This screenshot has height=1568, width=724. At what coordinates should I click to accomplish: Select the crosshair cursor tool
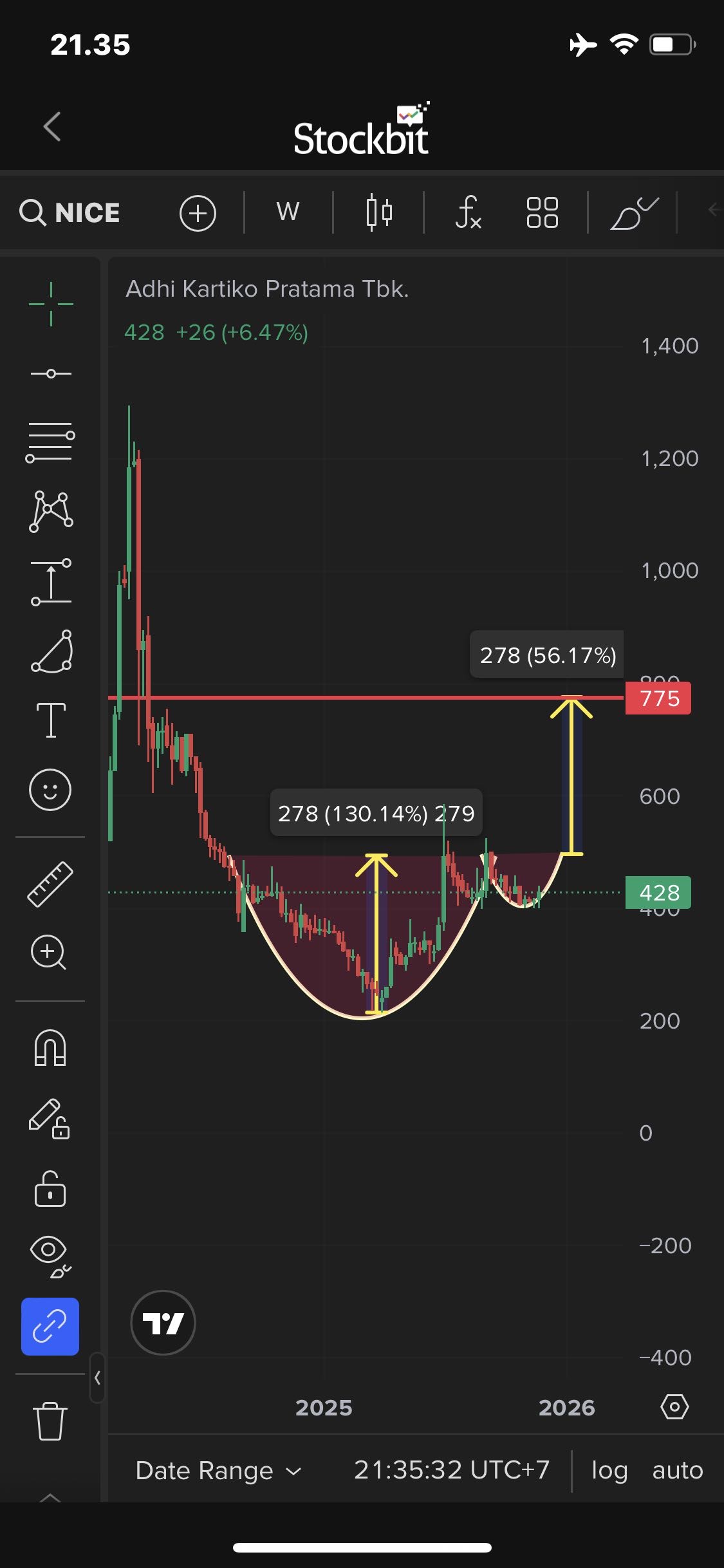(x=51, y=304)
